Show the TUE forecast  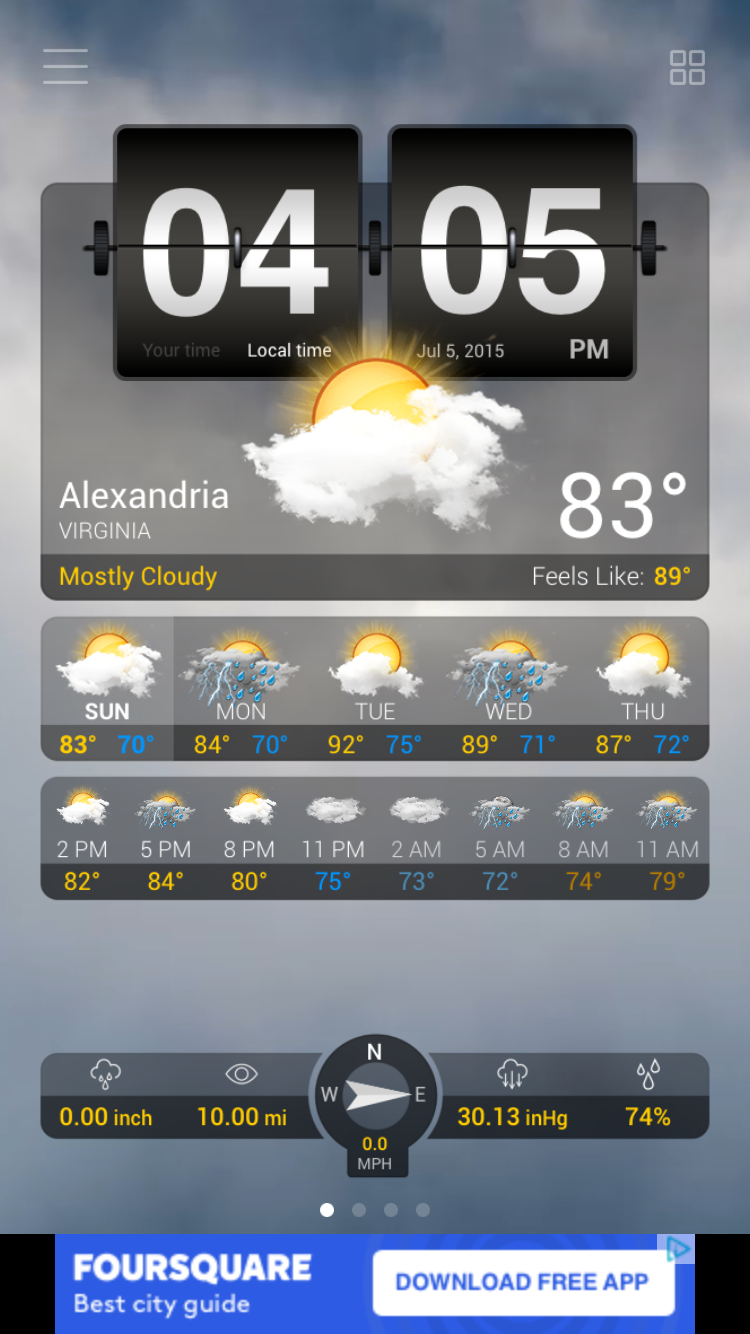tap(375, 688)
